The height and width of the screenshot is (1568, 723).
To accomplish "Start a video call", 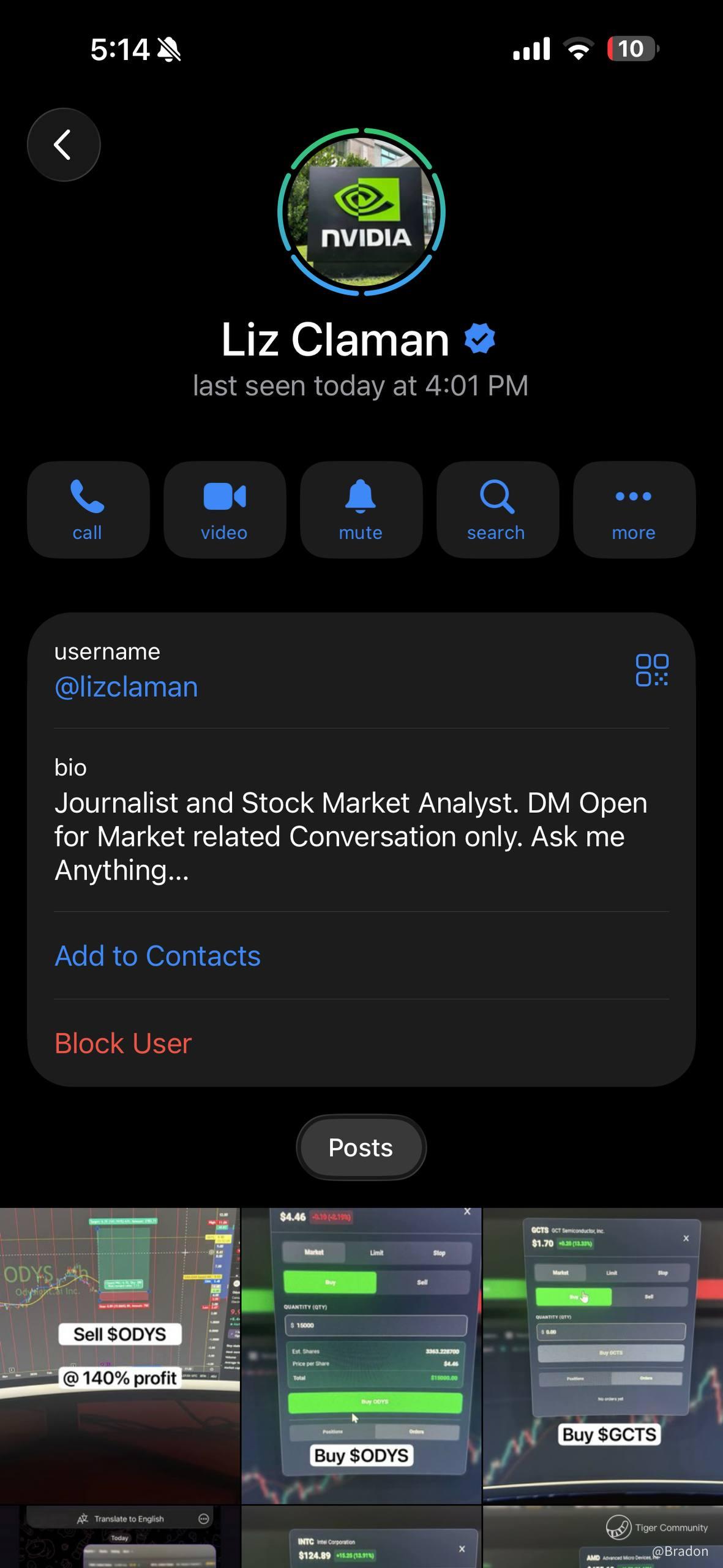I will 225,510.
